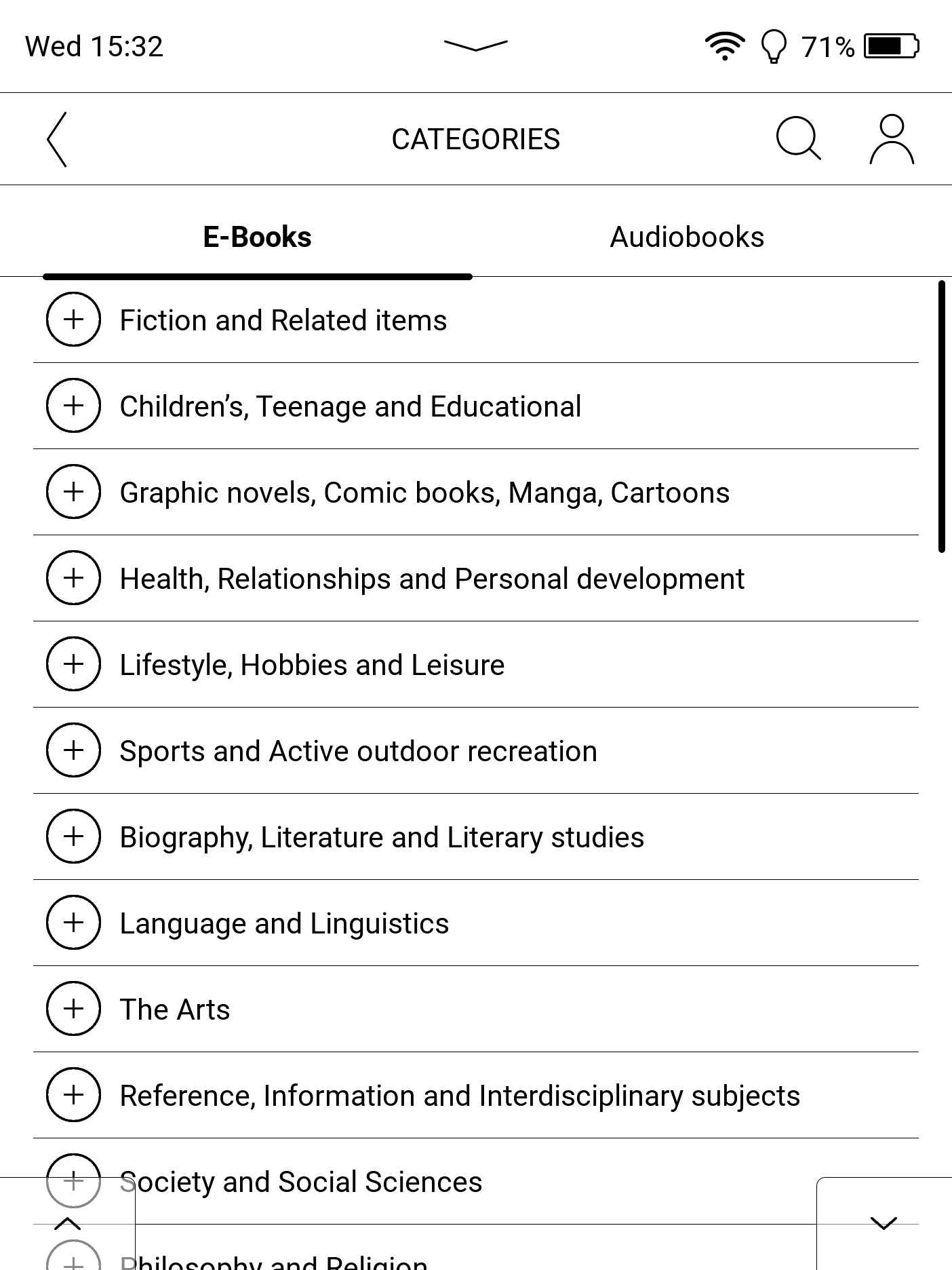Expand Language and Linguistics
The width and height of the screenshot is (952, 1270).
click(x=73, y=923)
